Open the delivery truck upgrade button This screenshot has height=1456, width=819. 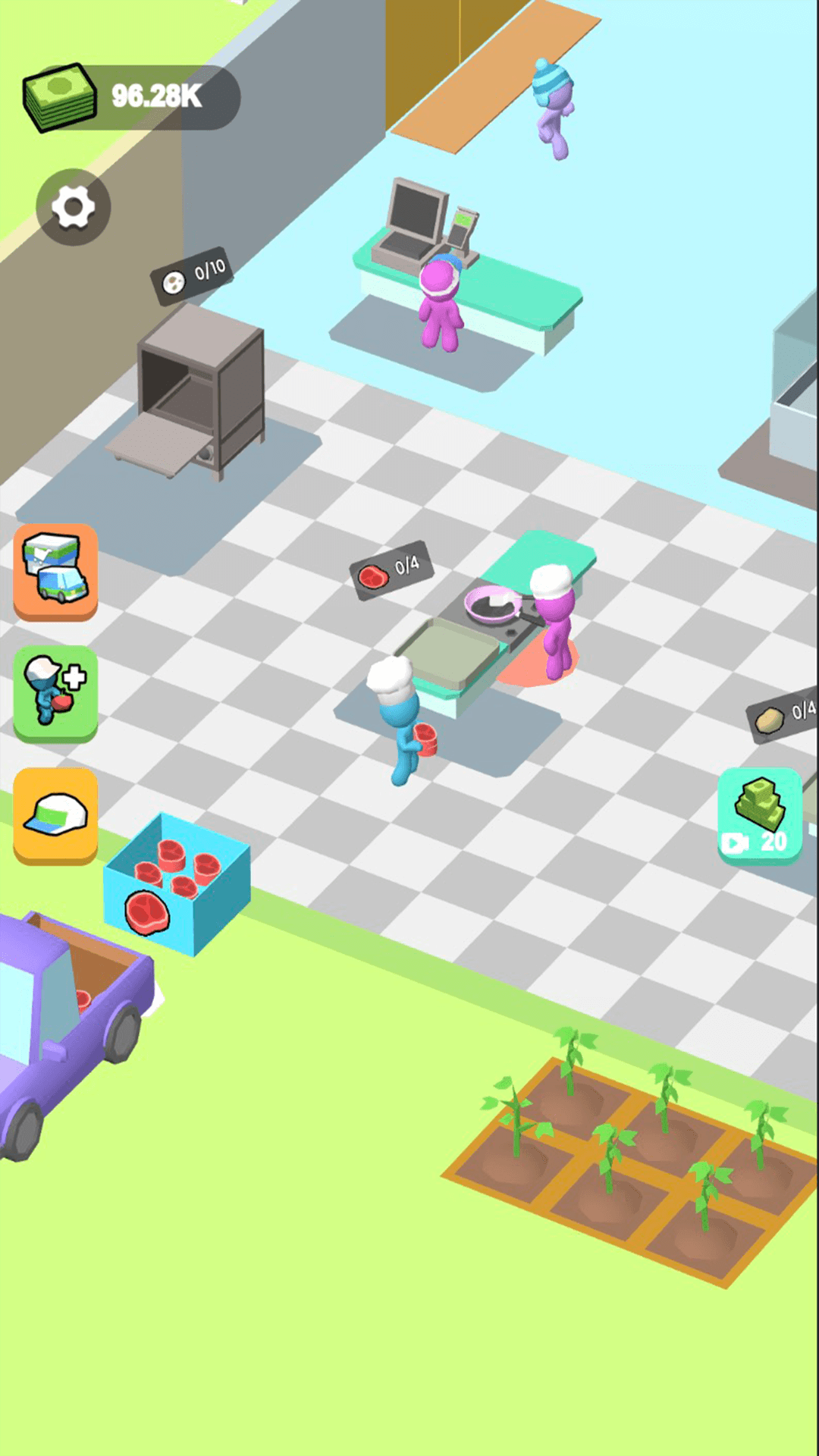tap(55, 571)
